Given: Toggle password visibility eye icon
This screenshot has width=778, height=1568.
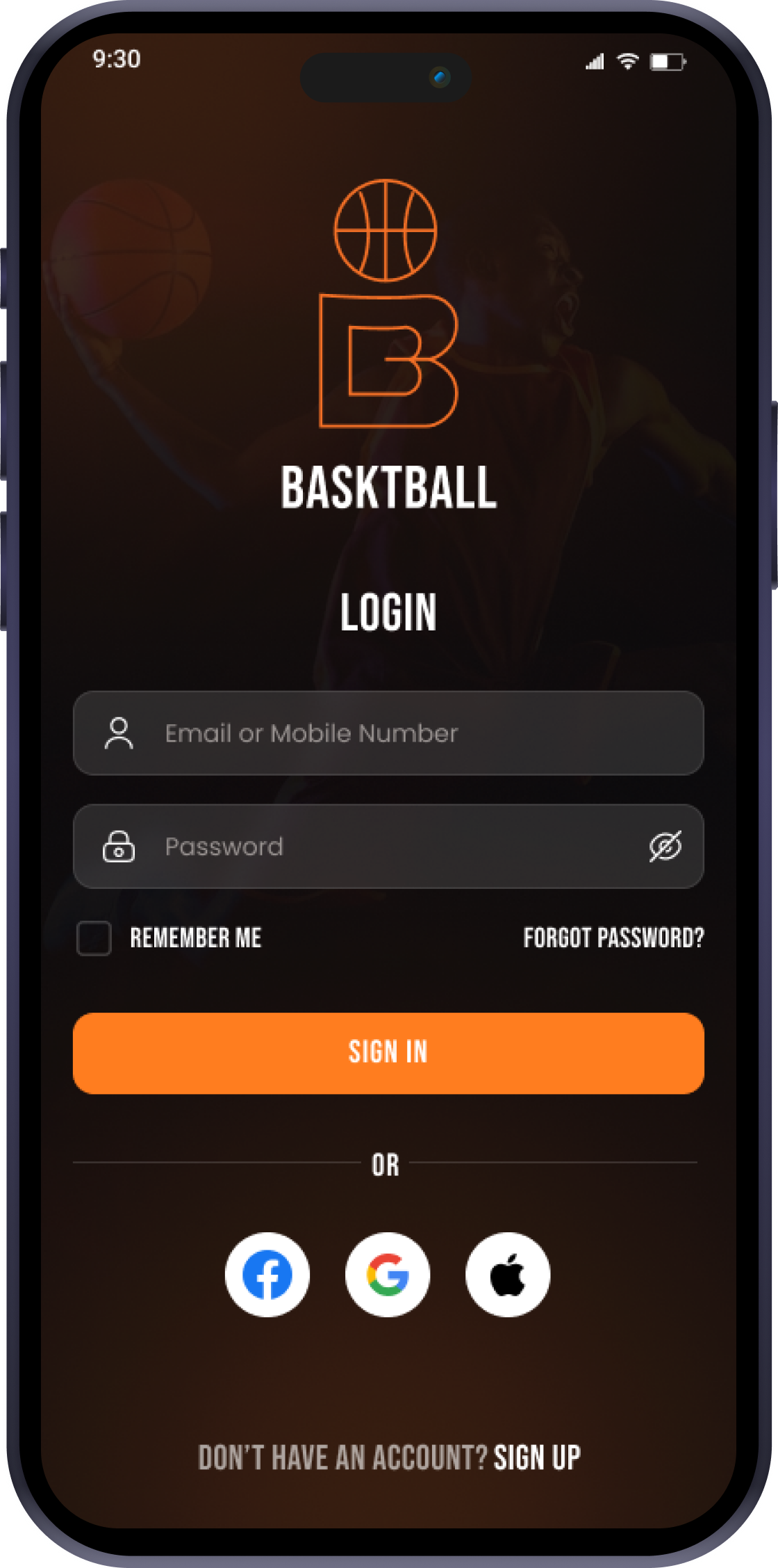Looking at the screenshot, I should pos(665,847).
